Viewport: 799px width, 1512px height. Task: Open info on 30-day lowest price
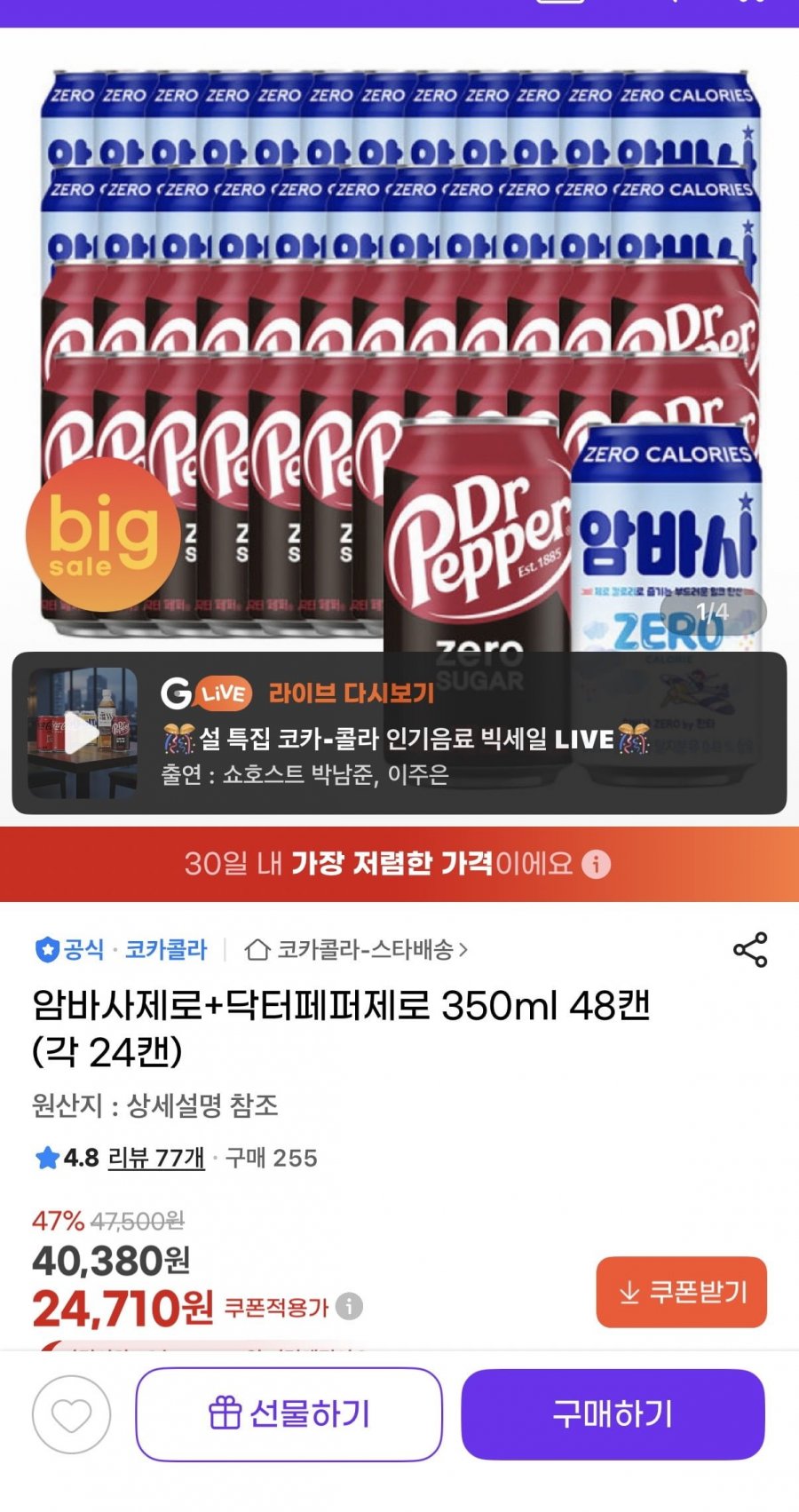click(x=597, y=864)
